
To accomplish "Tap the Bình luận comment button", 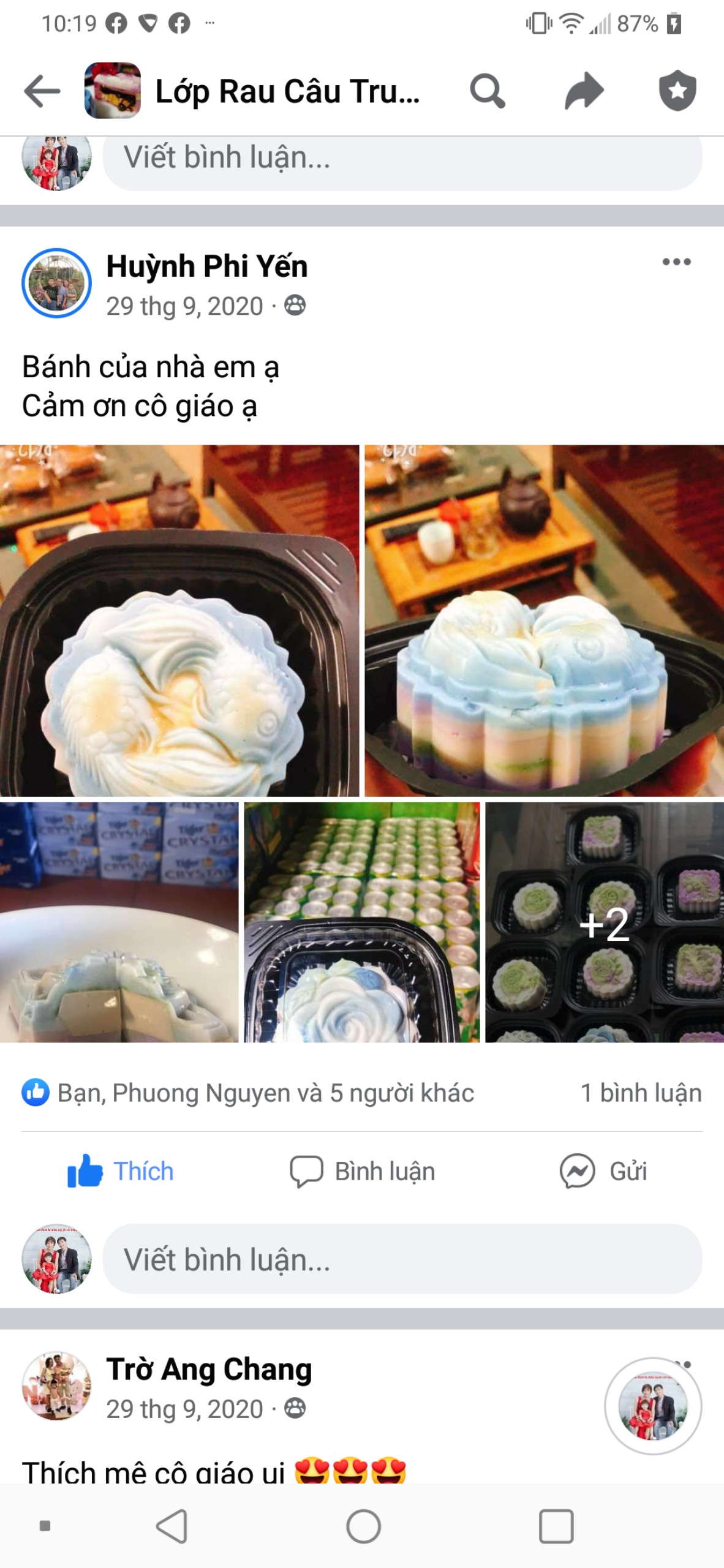I will click(362, 1171).
